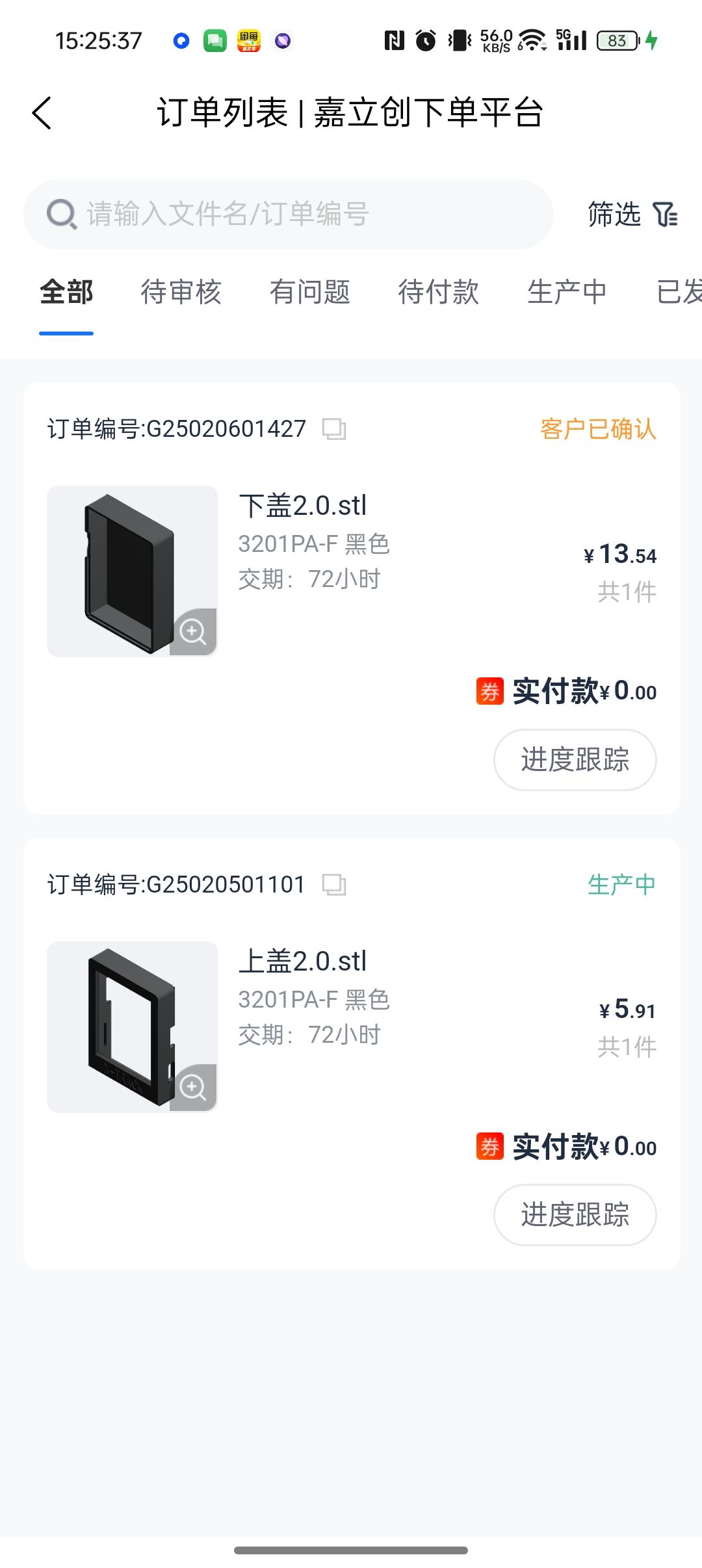Viewport: 702px width, 1568px height.
Task: Enlarge the 上盖2.0.stl model preview
Action: click(x=193, y=1087)
